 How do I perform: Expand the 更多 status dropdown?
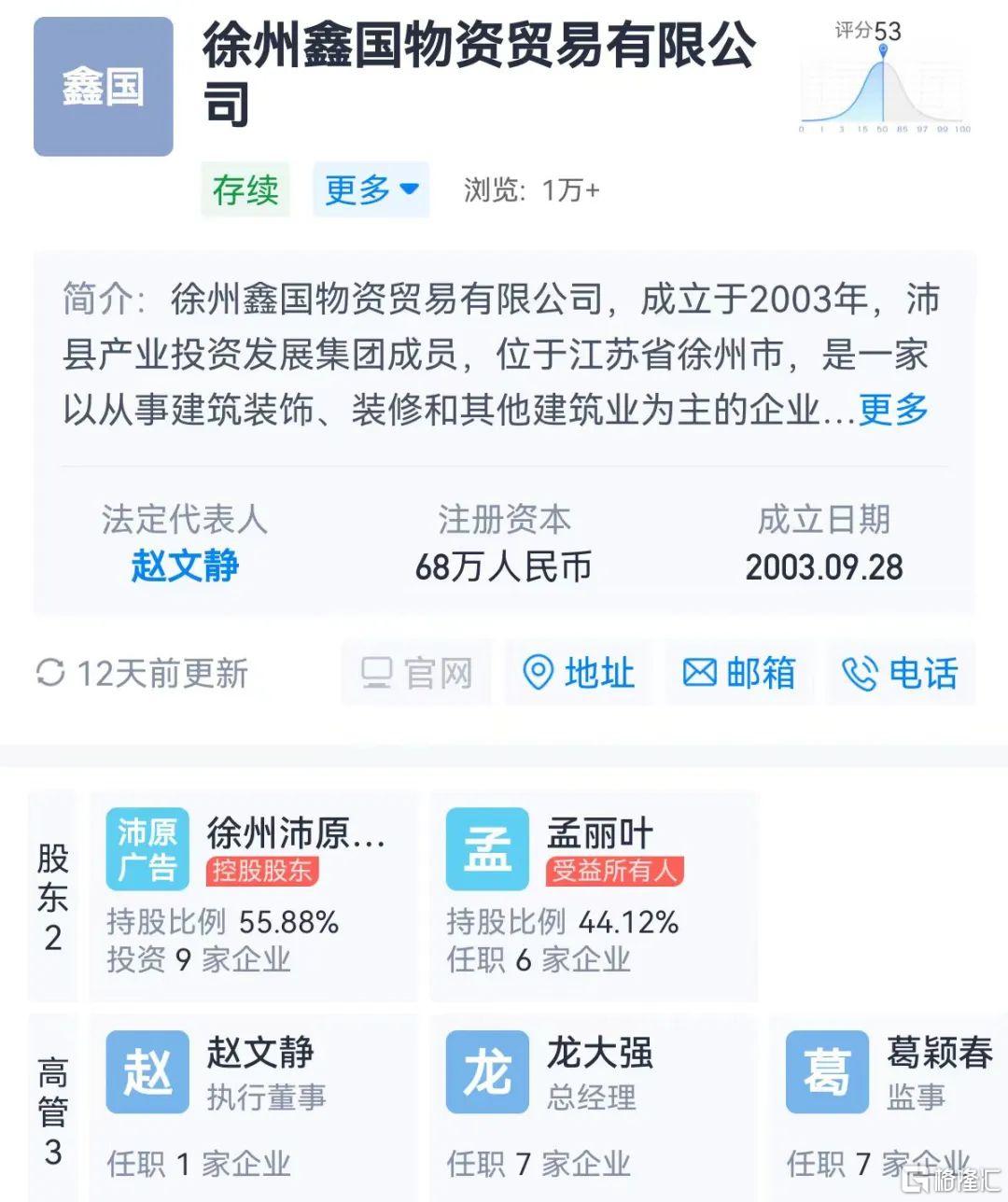[371, 190]
